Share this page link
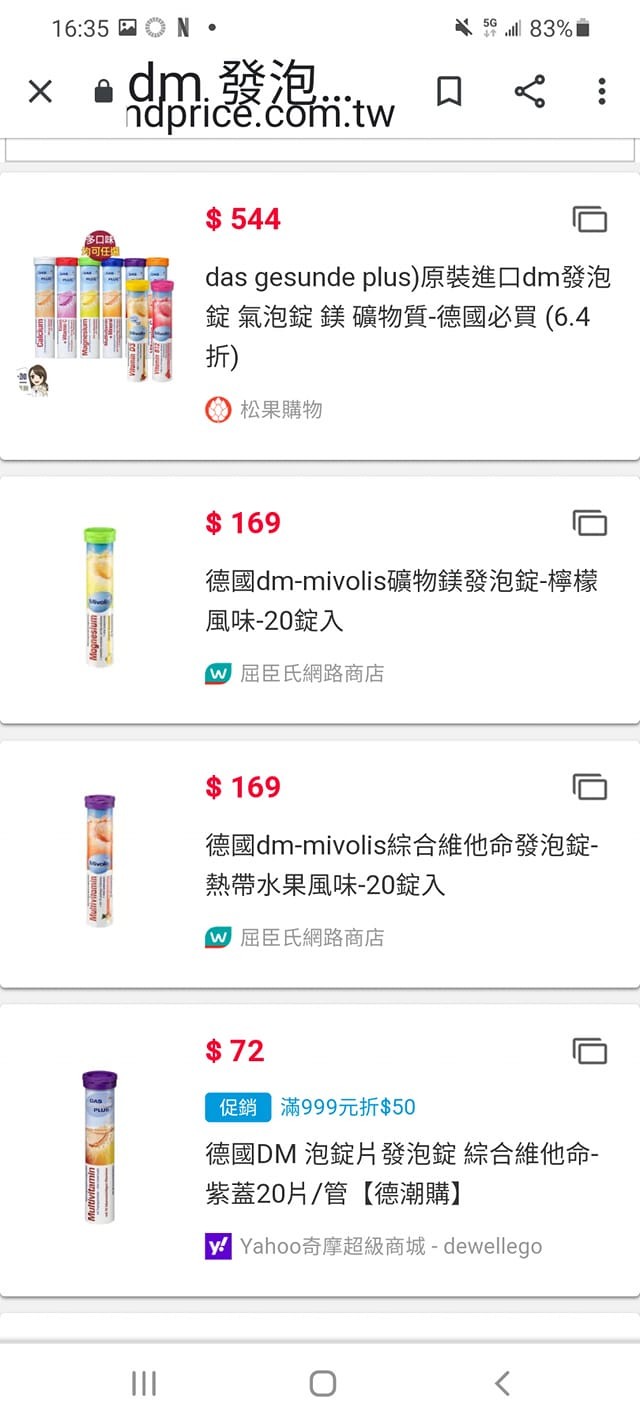640x1422 pixels. (529, 92)
